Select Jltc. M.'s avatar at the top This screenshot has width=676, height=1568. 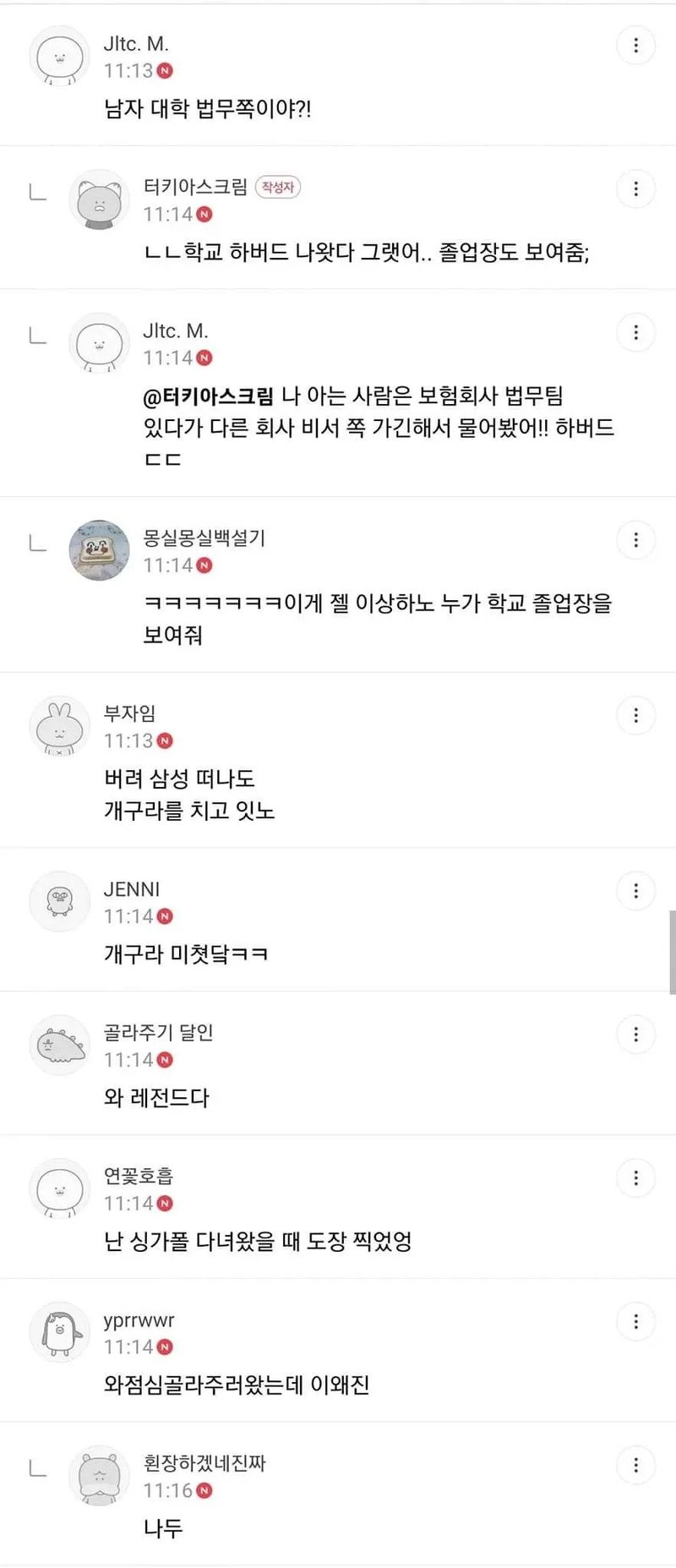pyautogui.click(x=59, y=56)
